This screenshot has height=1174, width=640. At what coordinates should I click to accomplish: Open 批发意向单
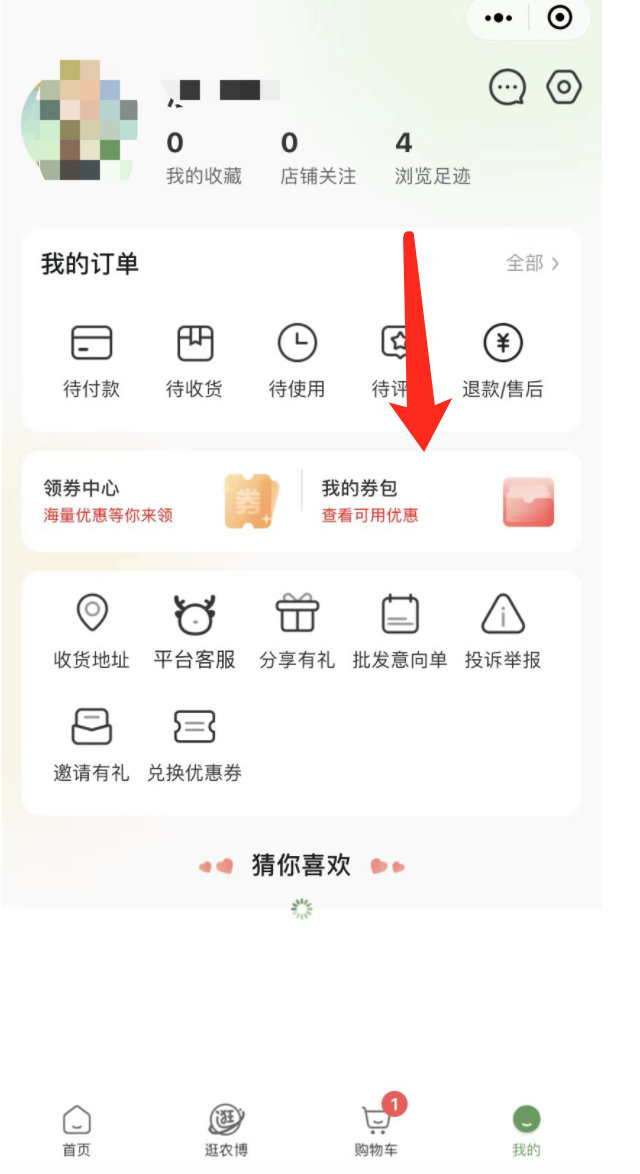(400, 630)
